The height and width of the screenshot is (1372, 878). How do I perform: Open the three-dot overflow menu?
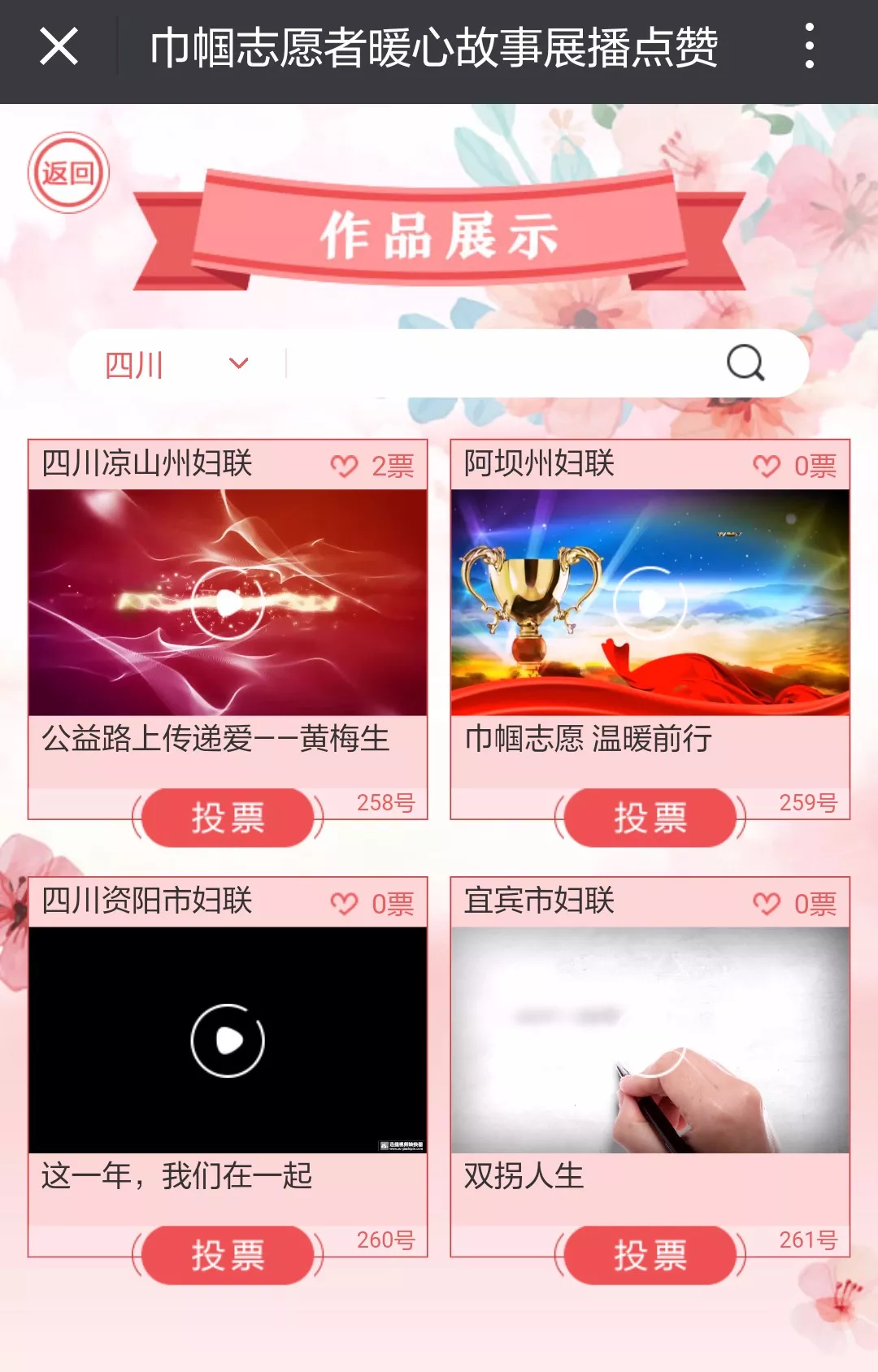pos(809,46)
